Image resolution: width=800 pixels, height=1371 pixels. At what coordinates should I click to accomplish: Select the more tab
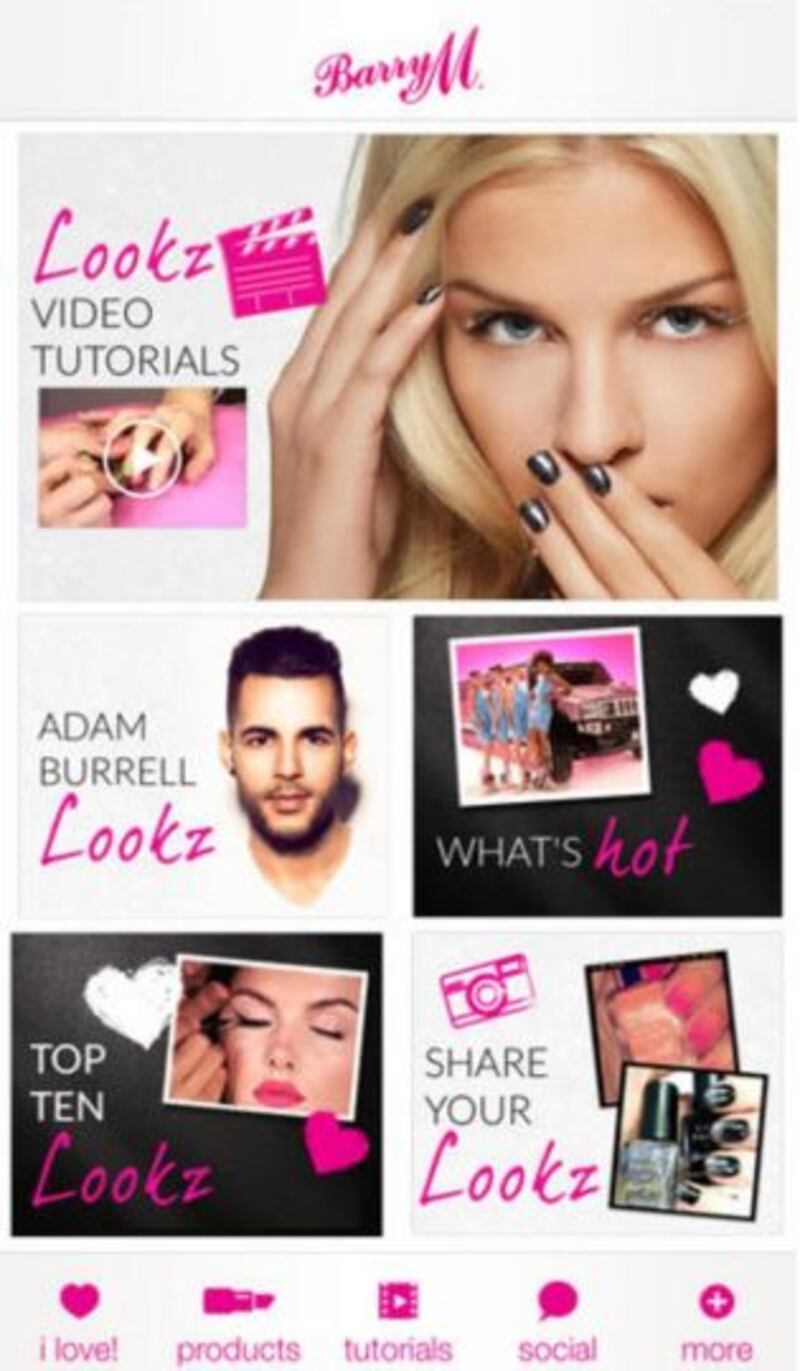716,1320
